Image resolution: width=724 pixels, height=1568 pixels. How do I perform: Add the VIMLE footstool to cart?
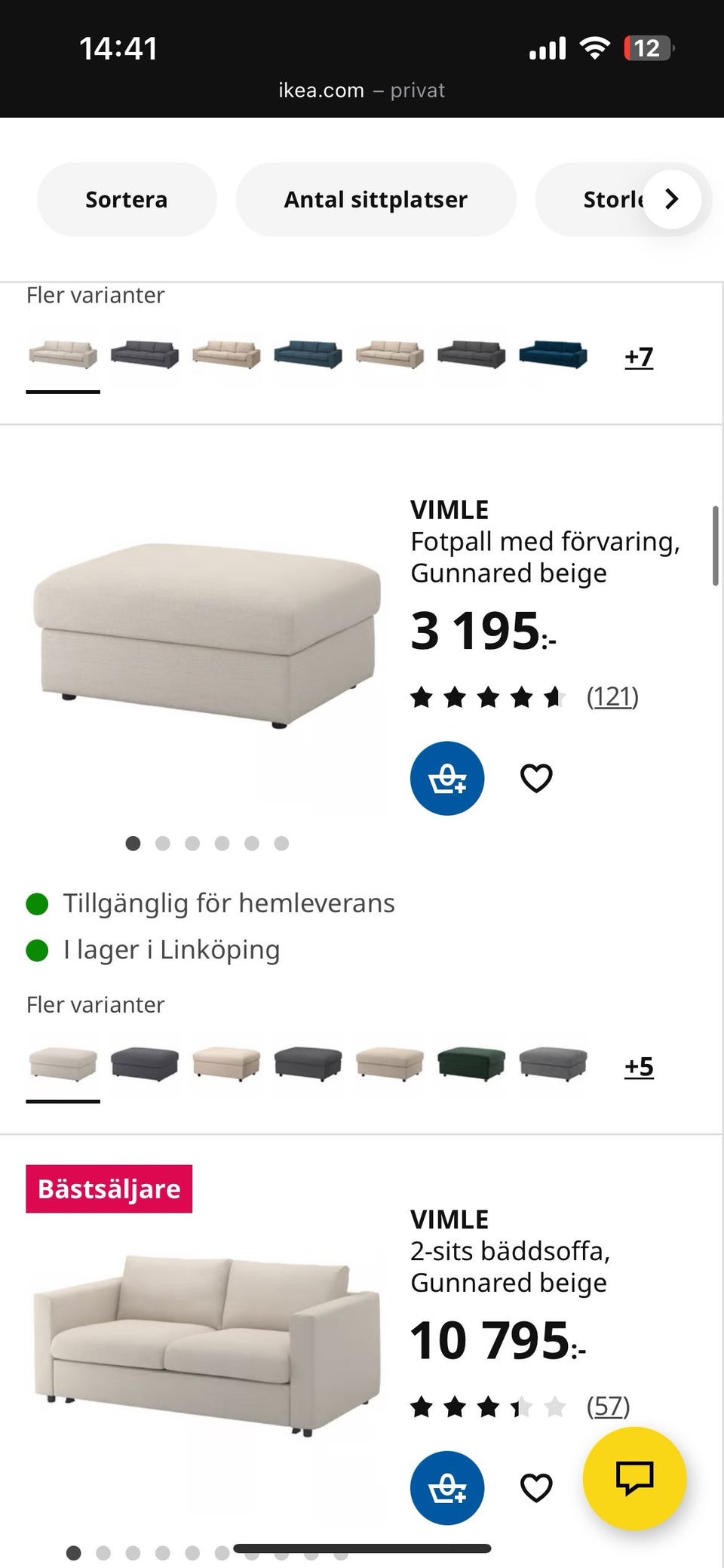click(x=446, y=778)
